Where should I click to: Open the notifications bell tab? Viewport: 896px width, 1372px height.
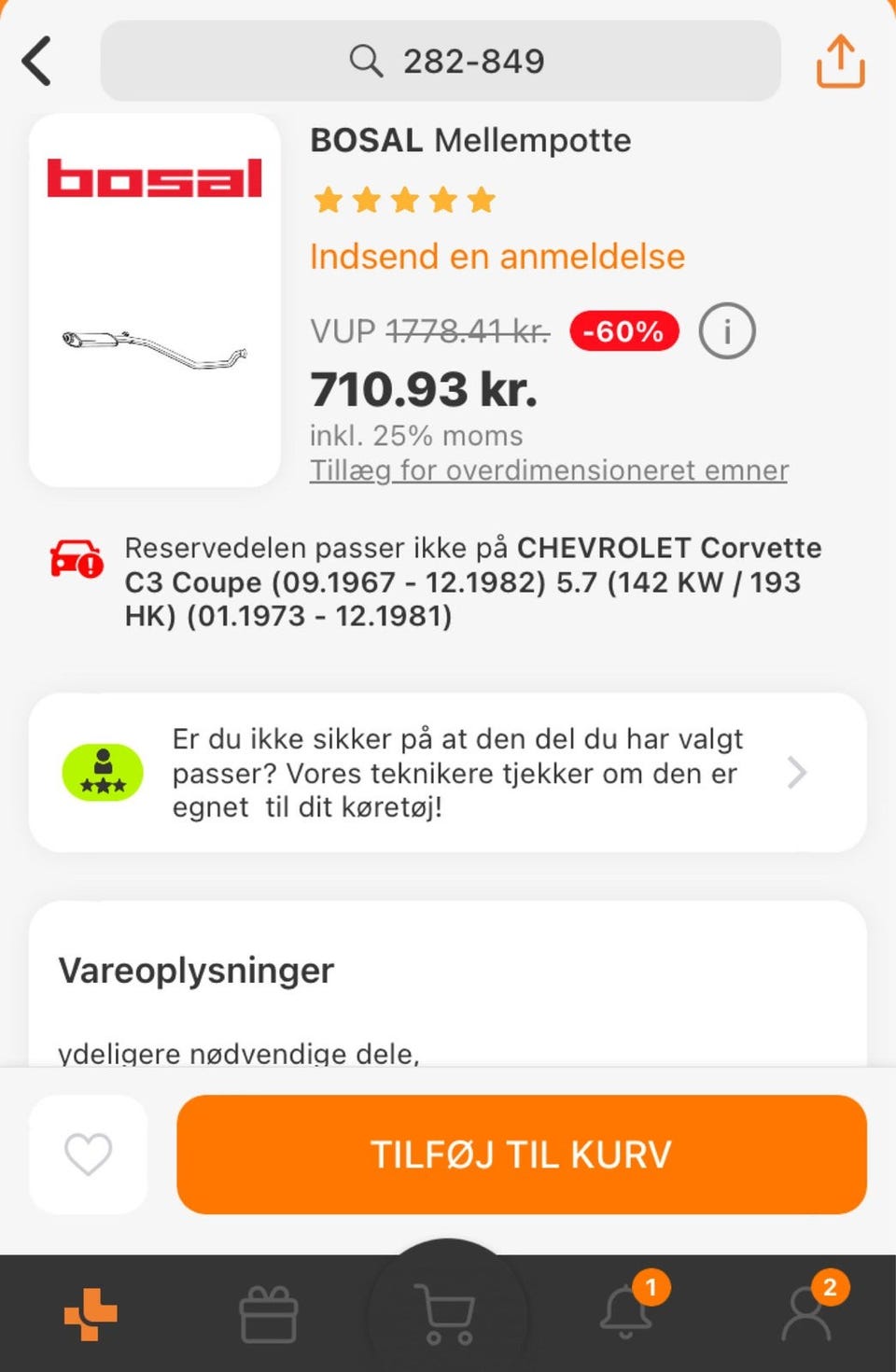point(626,1312)
